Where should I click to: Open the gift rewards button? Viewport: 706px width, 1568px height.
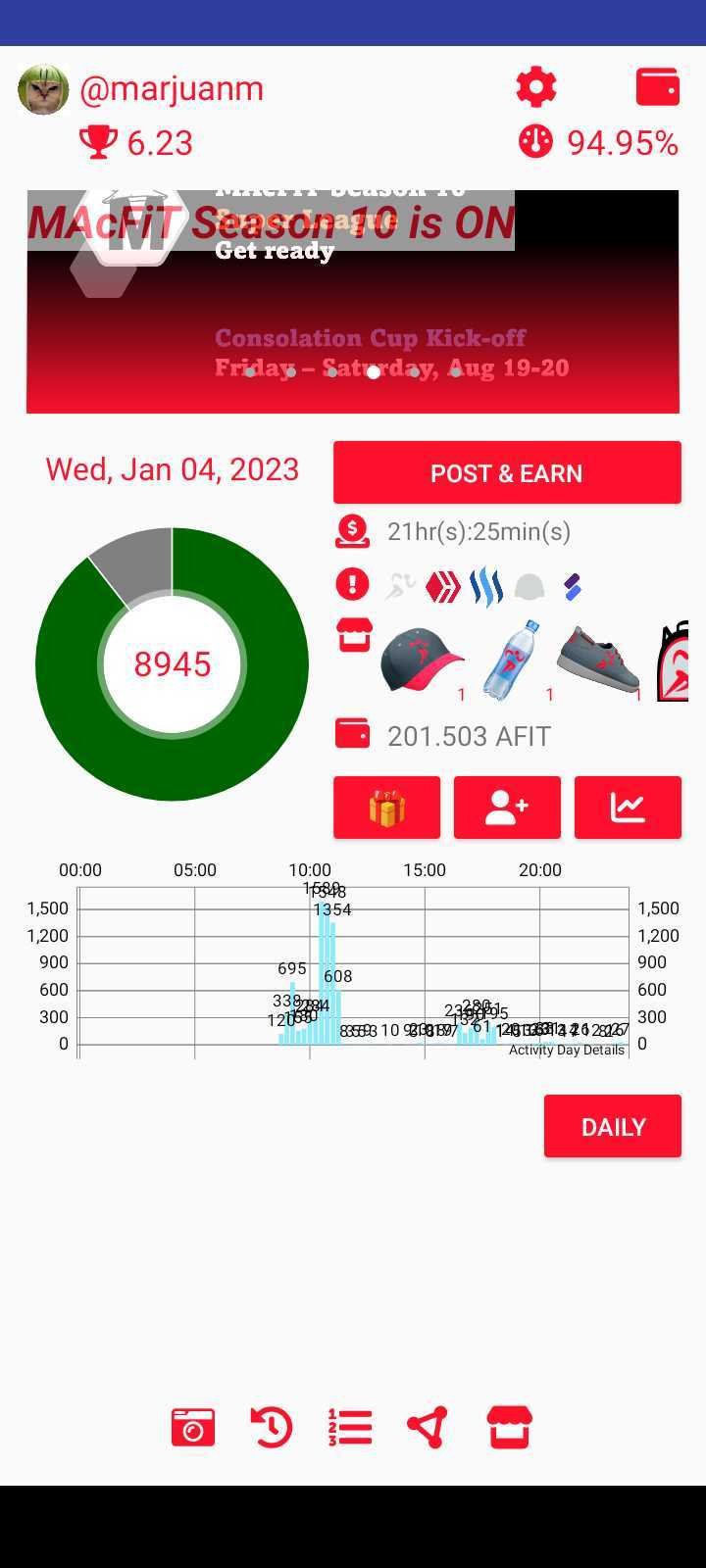click(386, 808)
